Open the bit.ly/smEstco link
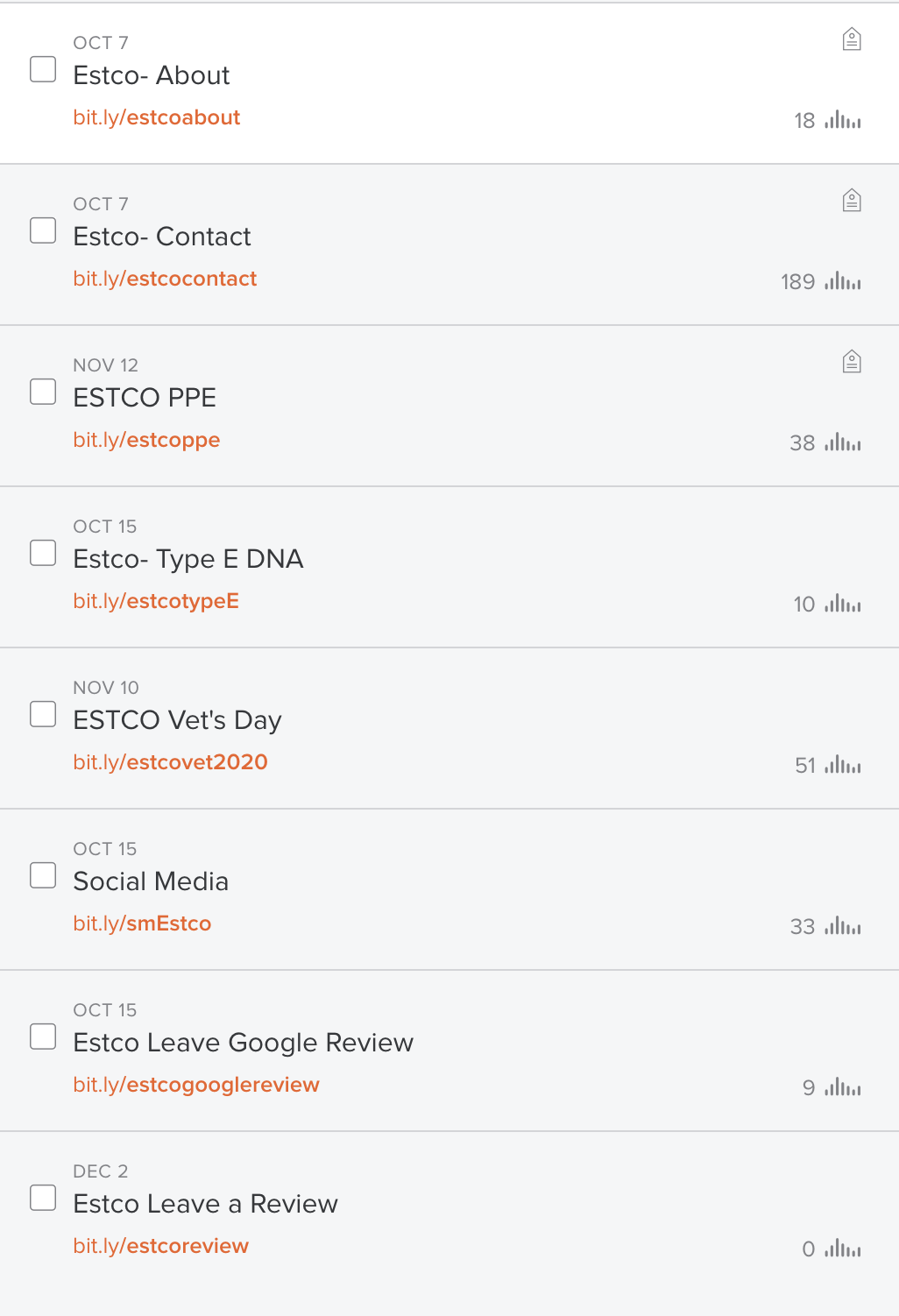The height and width of the screenshot is (1316, 899). tap(142, 923)
